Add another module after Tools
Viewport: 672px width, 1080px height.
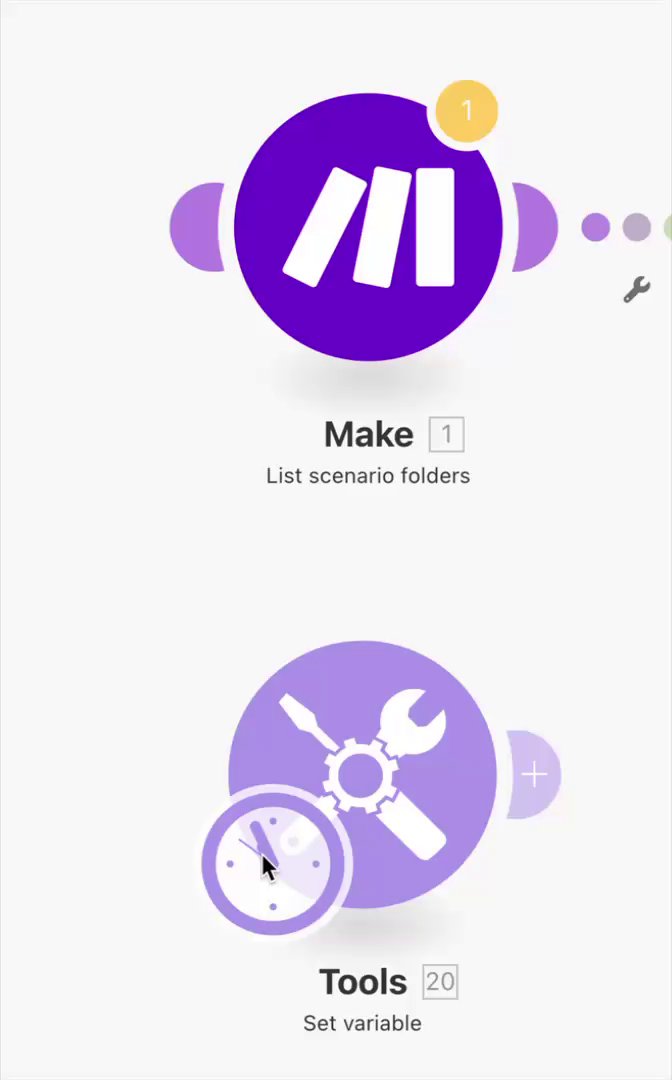coord(535,775)
